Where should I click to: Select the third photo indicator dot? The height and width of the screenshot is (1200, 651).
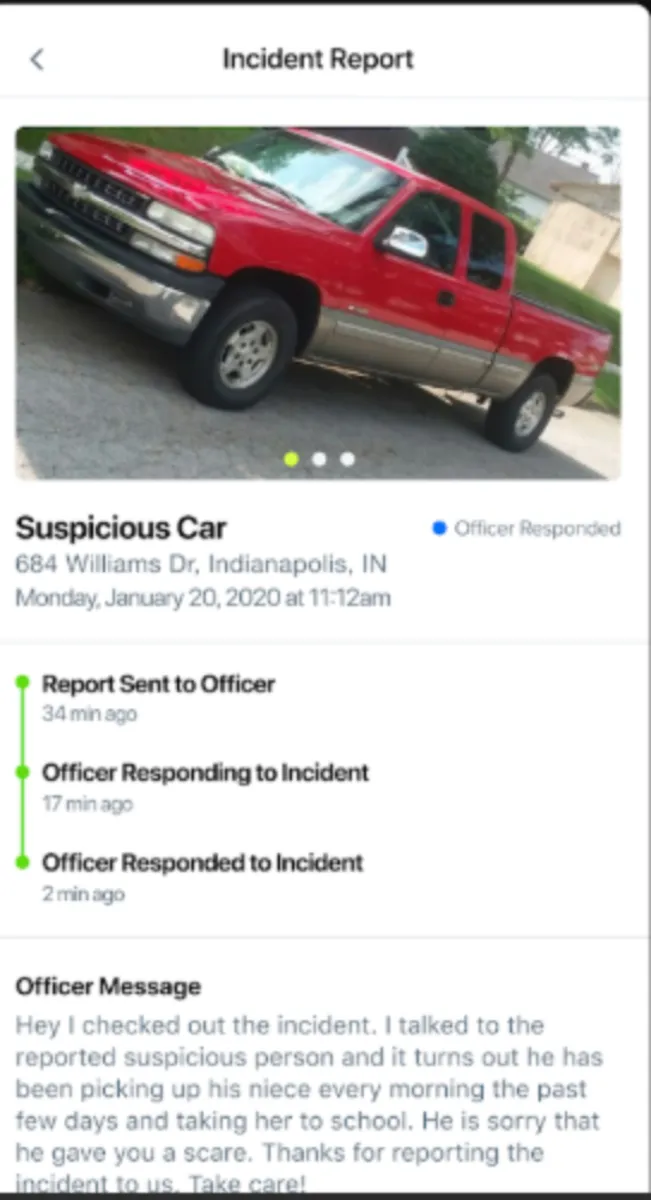click(x=347, y=459)
